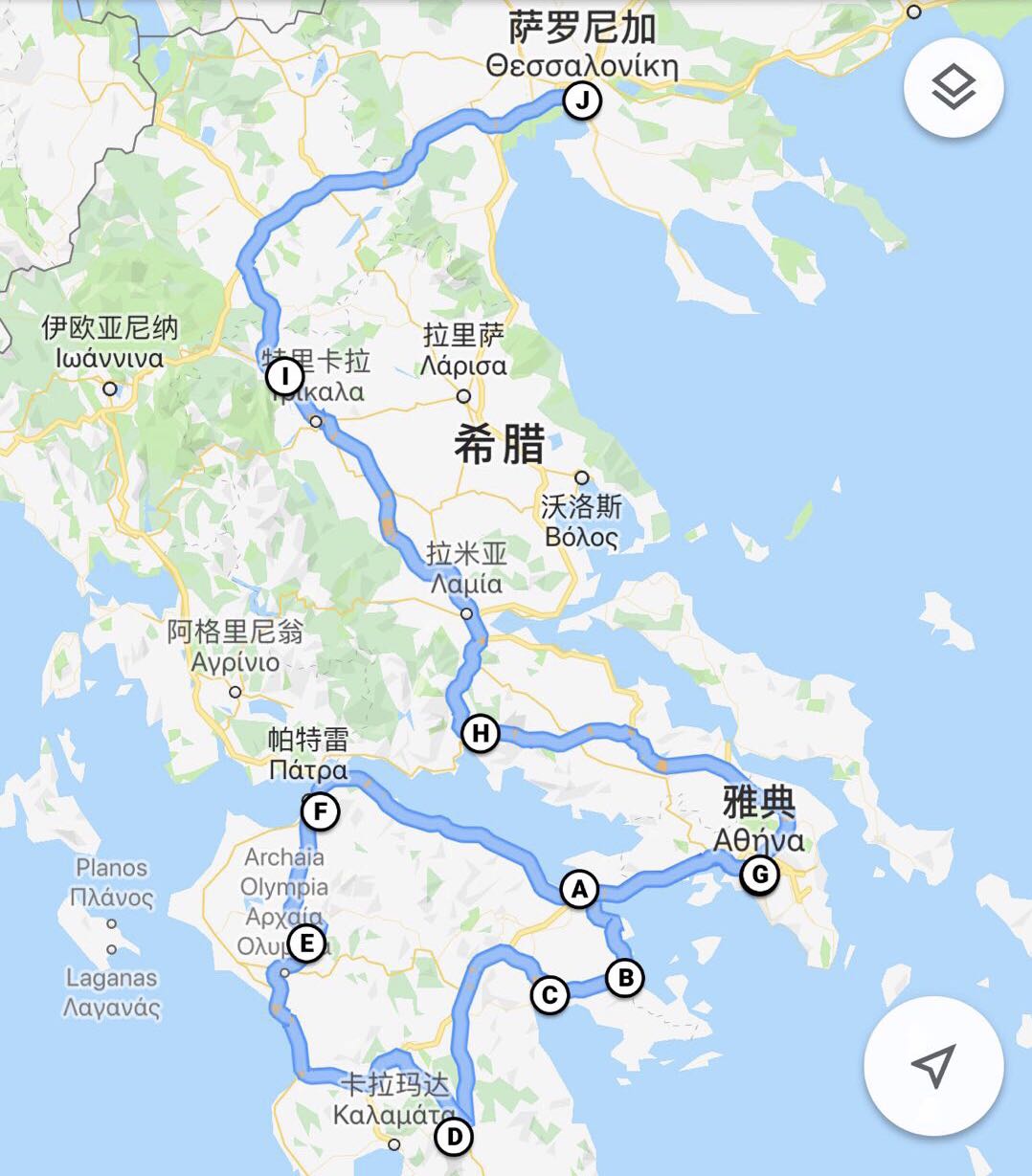Click waypoint marker G near Athens
This screenshot has width=1032, height=1176.
pos(761,874)
